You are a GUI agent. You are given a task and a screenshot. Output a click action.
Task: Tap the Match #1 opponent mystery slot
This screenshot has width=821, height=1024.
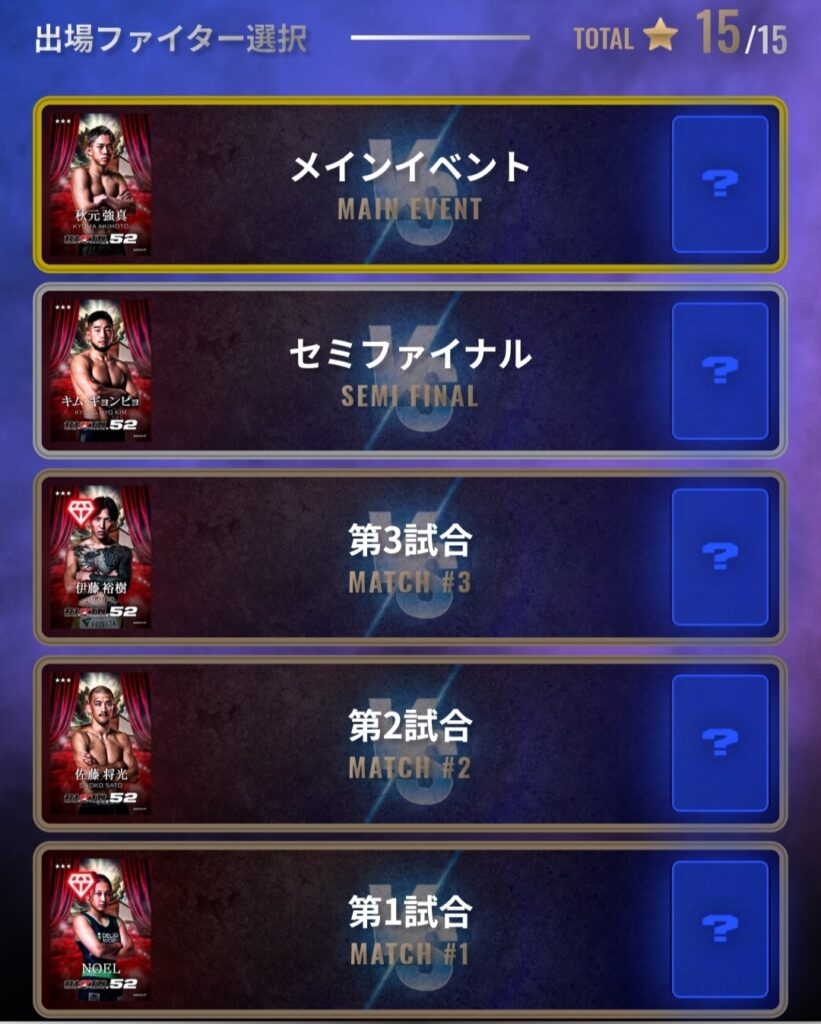click(720, 929)
